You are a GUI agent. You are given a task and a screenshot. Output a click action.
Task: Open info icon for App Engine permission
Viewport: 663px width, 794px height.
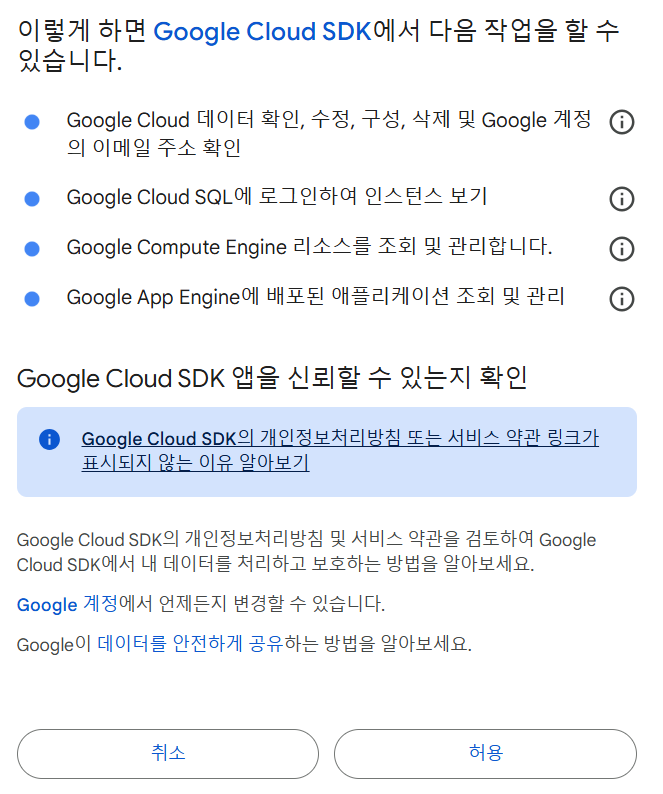(x=622, y=299)
